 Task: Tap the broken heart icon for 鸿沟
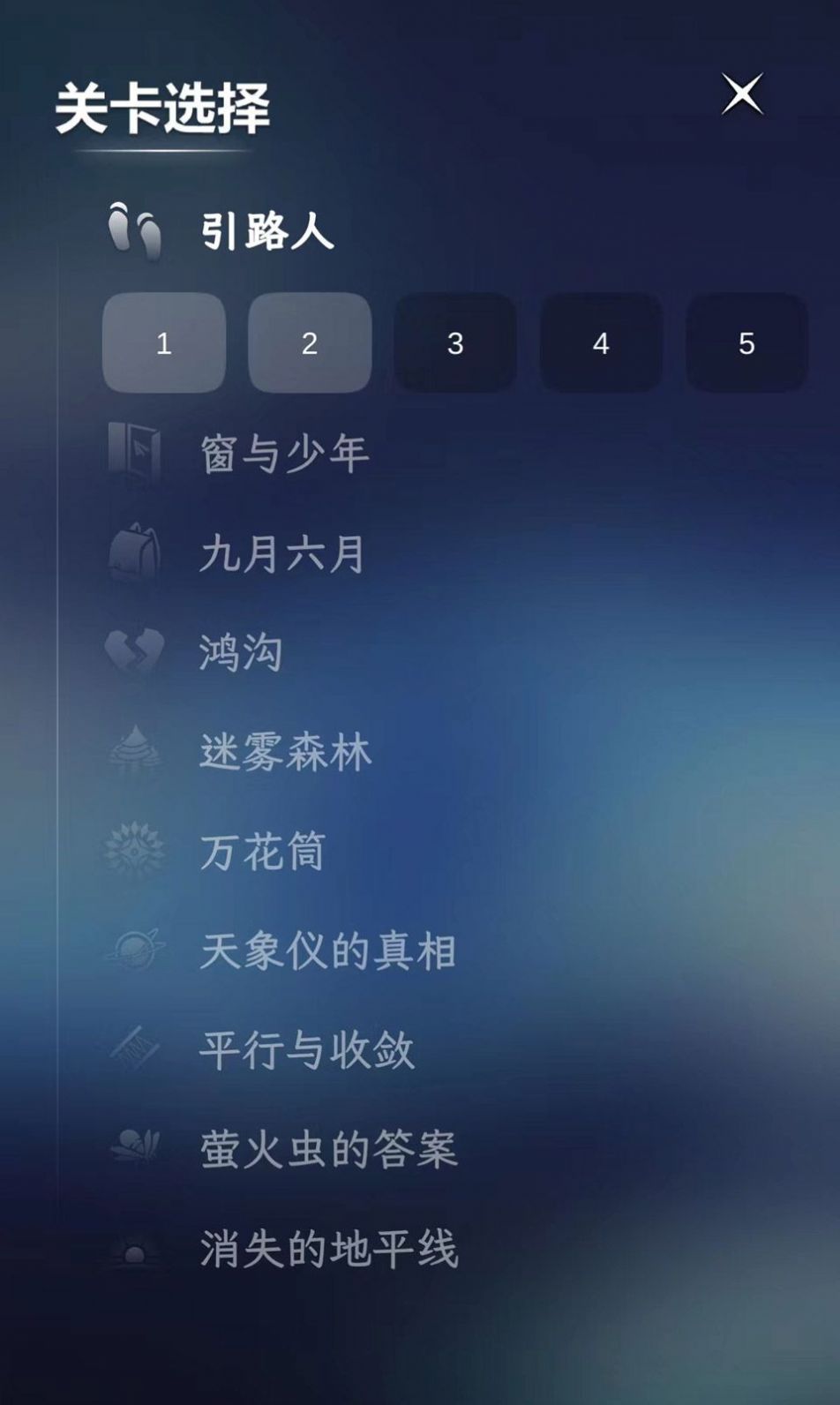132,651
